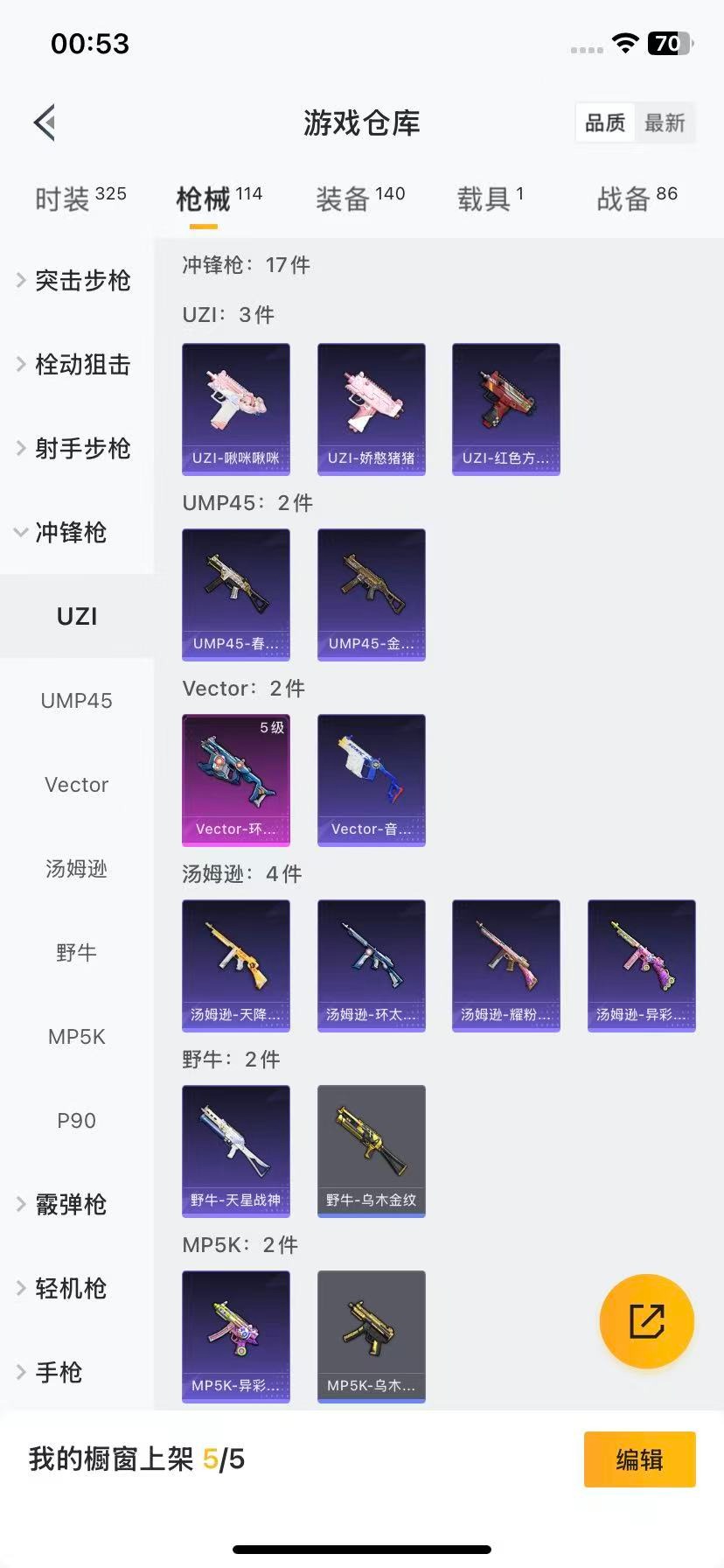Viewport: 724px width, 1568px height.
Task: Tap the floating share button
Action: point(647,1321)
